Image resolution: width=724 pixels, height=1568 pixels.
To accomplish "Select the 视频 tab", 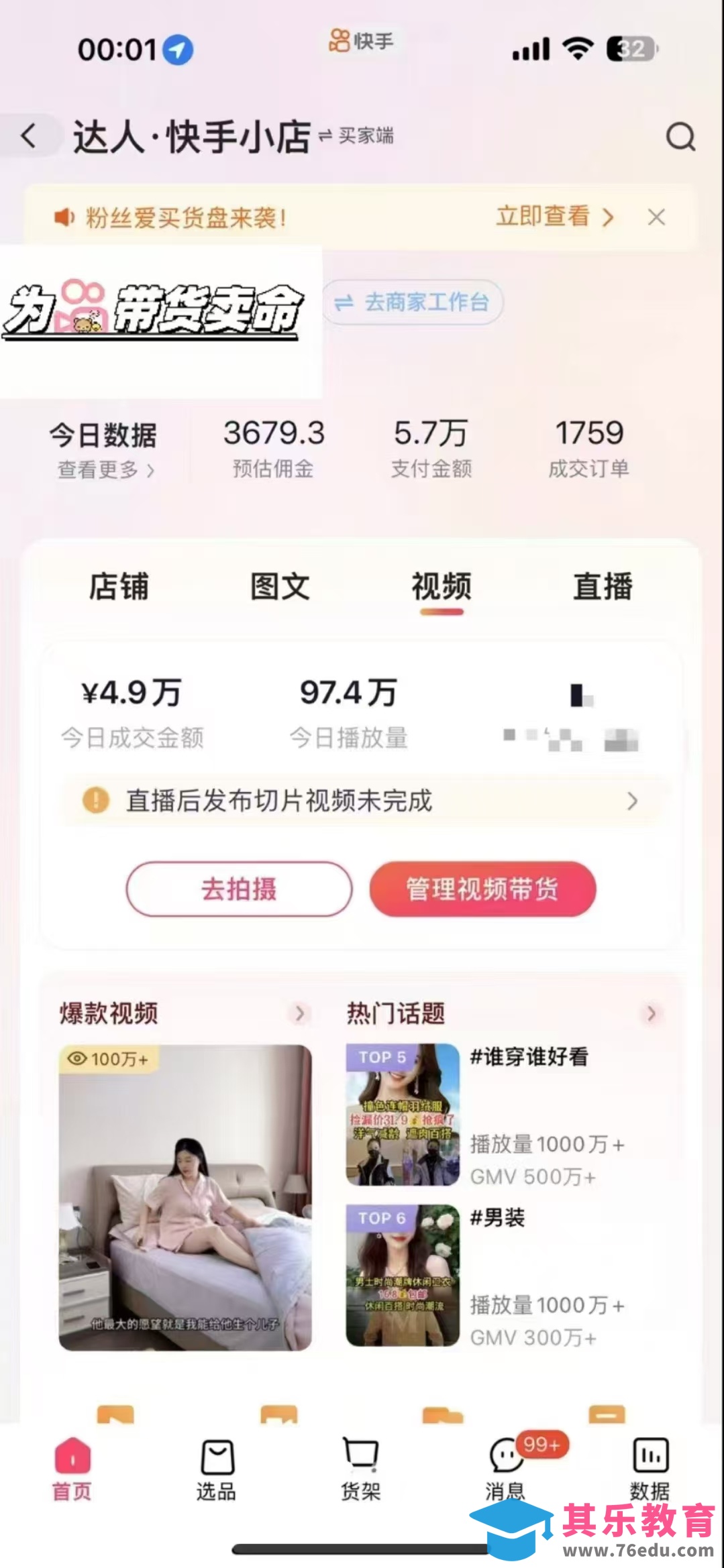I will [x=442, y=587].
